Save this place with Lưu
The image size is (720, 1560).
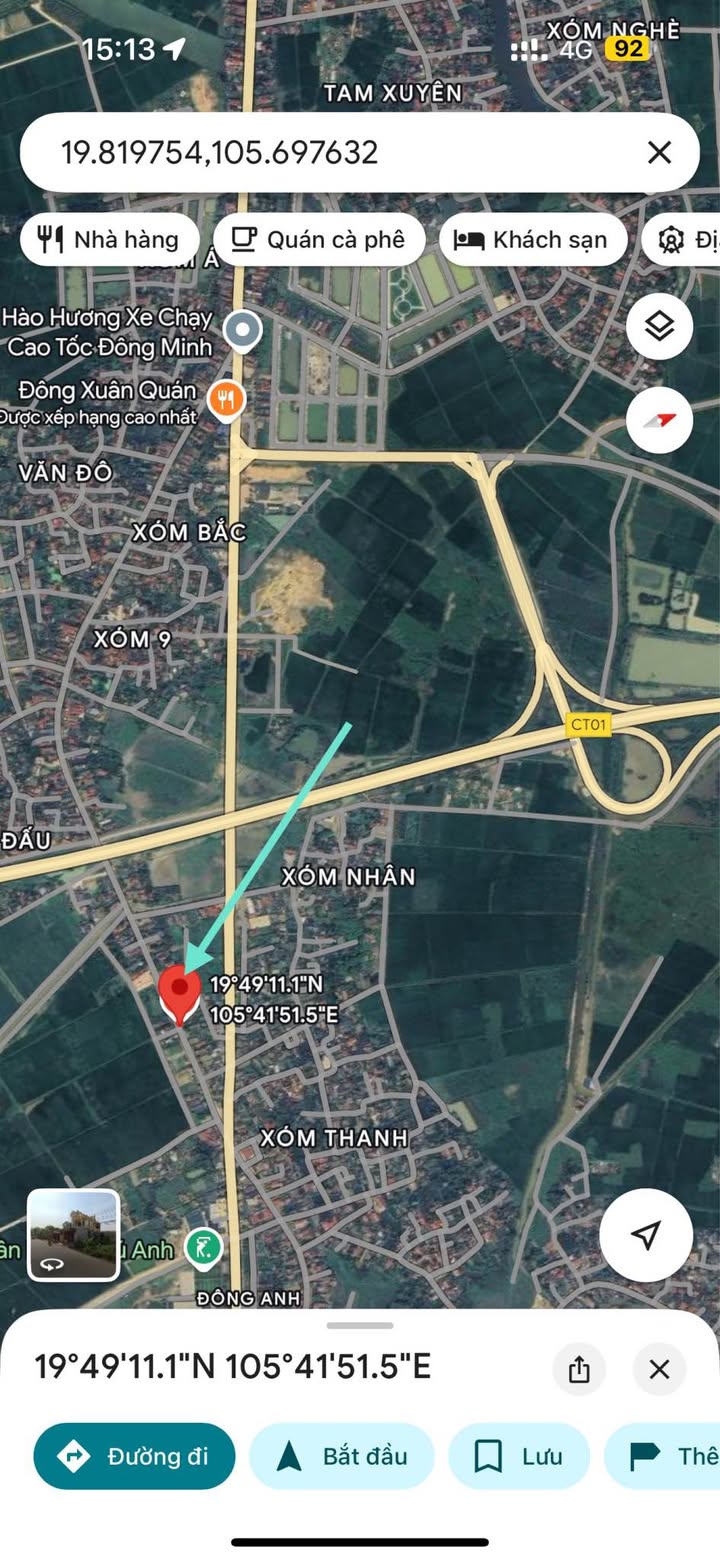tap(518, 1456)
